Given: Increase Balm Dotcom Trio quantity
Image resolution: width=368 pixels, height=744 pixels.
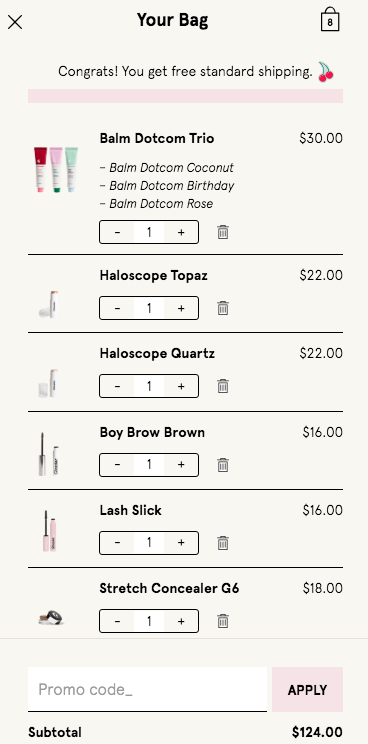Looking at the screenshot, I should pos(181,232).
